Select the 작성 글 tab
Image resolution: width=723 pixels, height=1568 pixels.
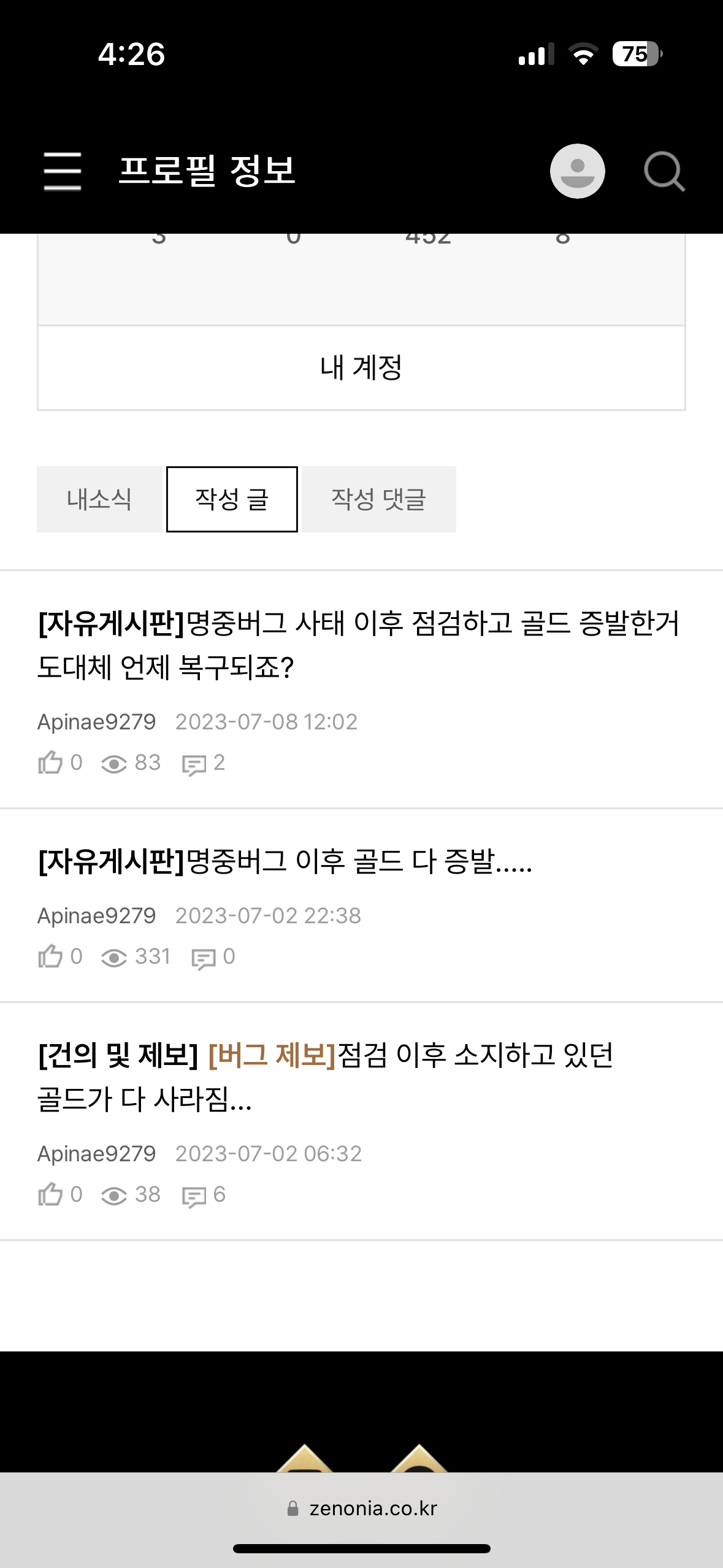[x=232, y=499]
